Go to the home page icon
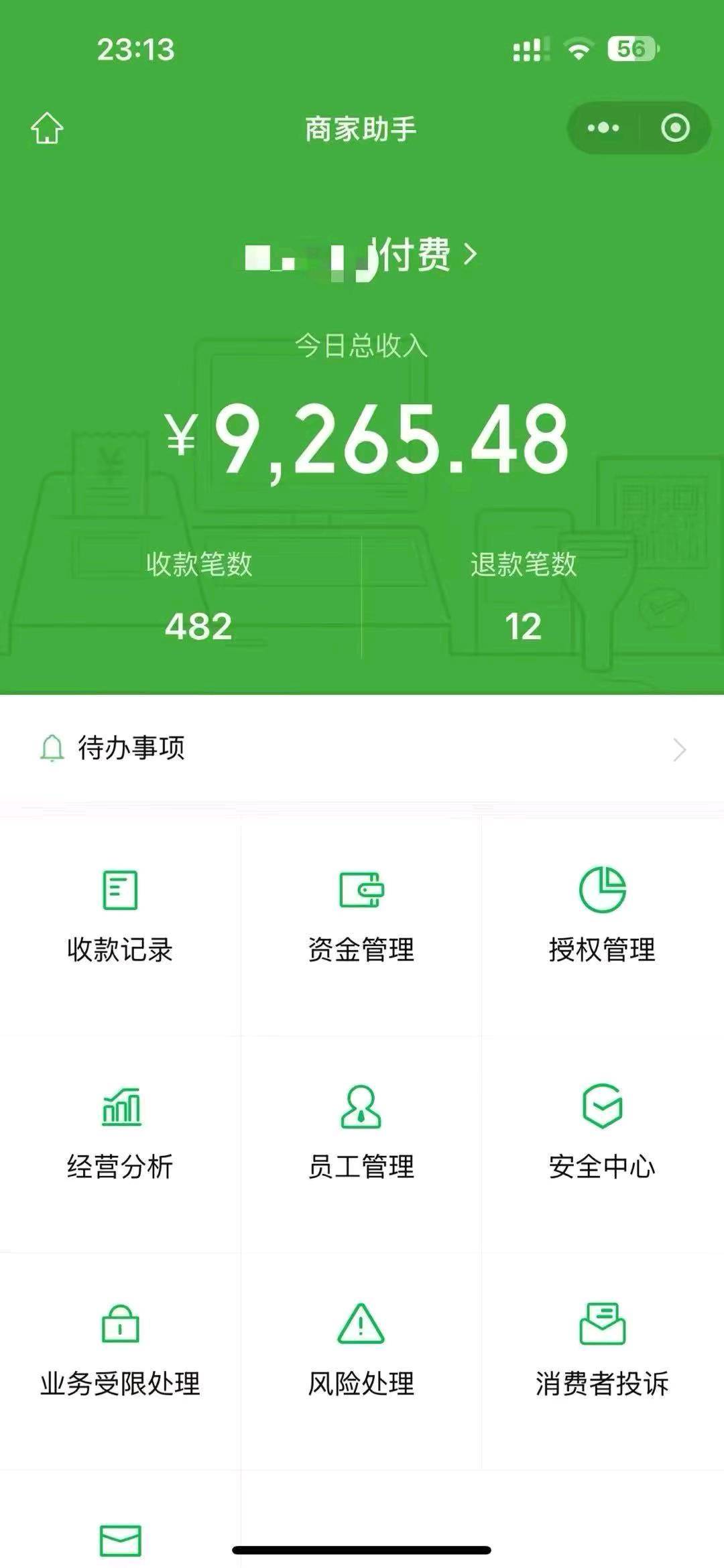Viewport: 724px width, 1568px height. point(47,128)
